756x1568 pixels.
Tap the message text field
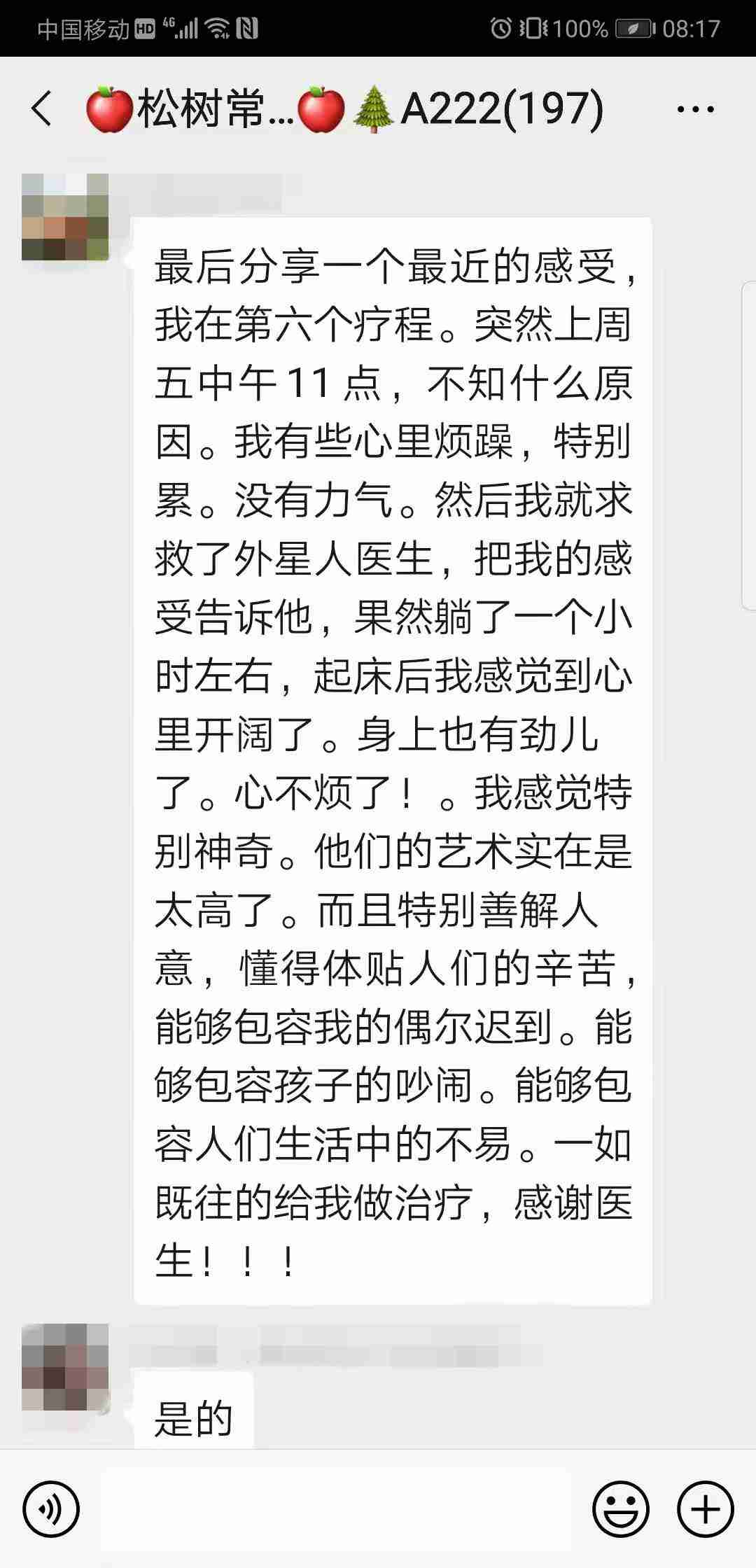click(x=336, y=1508)
